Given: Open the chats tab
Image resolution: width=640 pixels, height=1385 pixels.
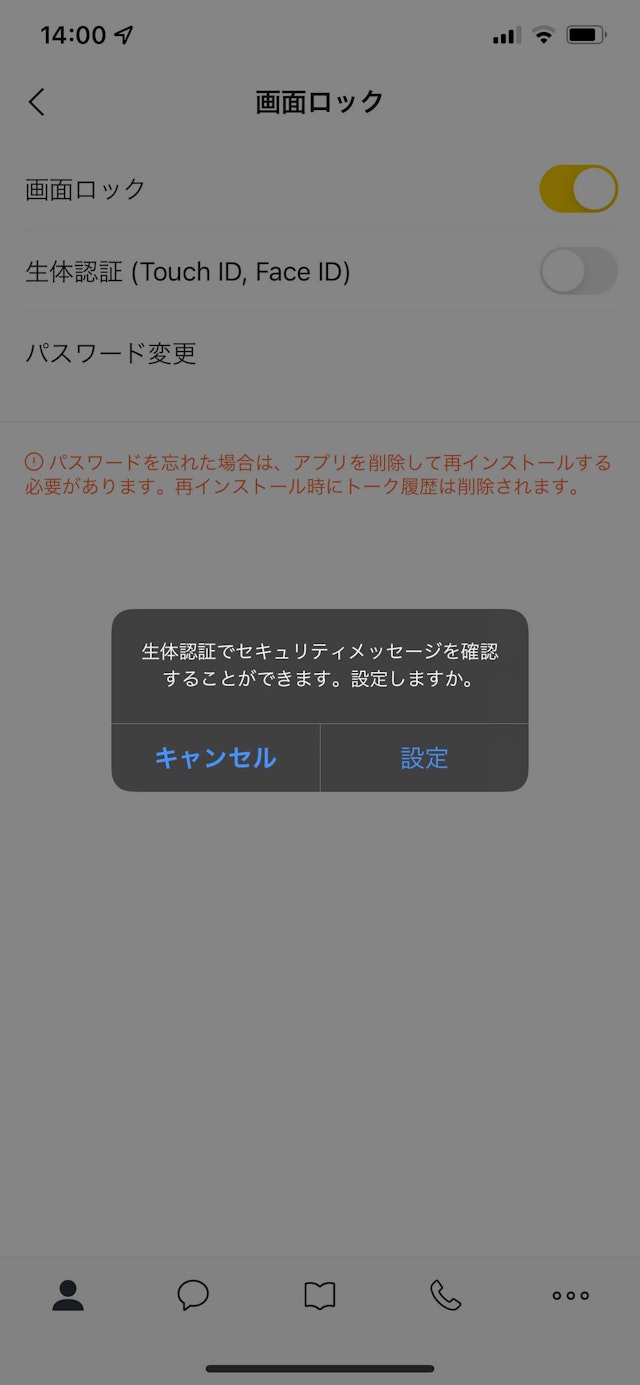Looking at the screenshot, I should 193,1295.
